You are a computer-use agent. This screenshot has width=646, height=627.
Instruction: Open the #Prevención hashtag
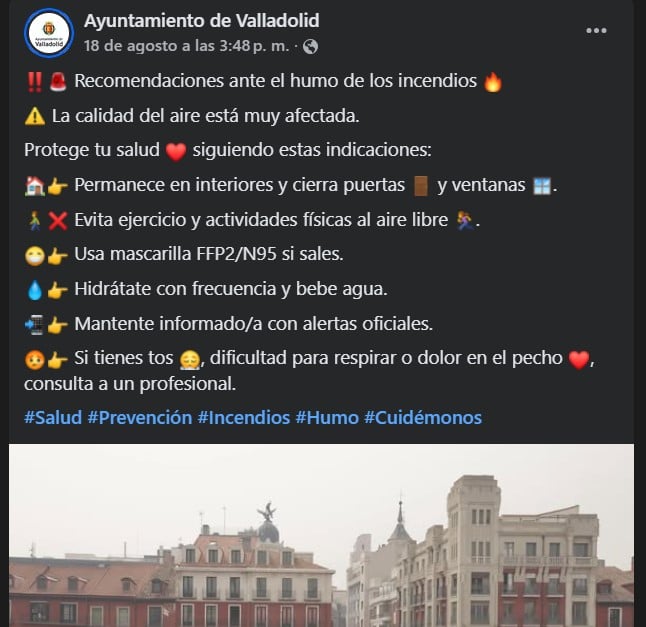click(139, 417)
